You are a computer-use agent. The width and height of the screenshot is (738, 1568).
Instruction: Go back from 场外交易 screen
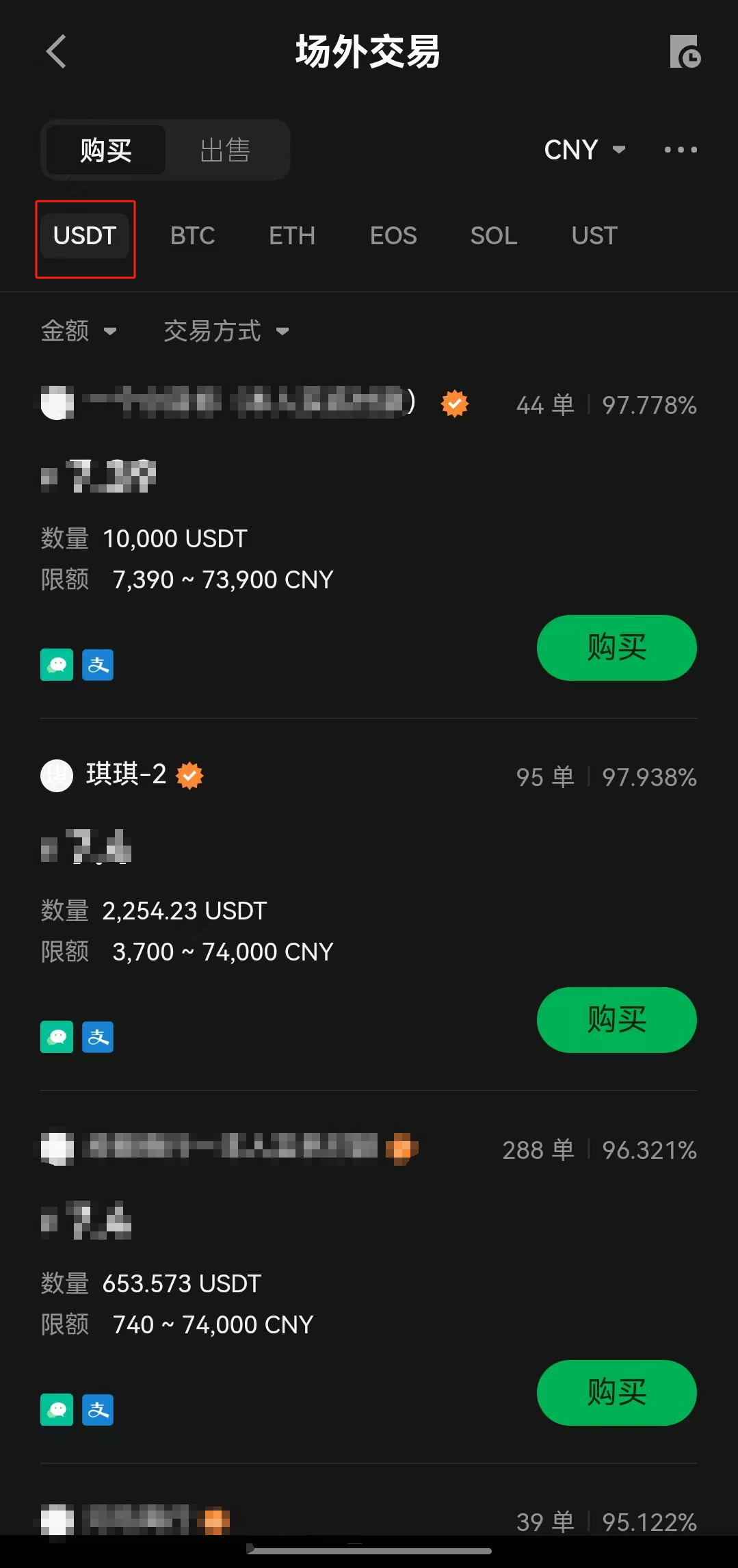pyautogui.click(x=56, y=52)
